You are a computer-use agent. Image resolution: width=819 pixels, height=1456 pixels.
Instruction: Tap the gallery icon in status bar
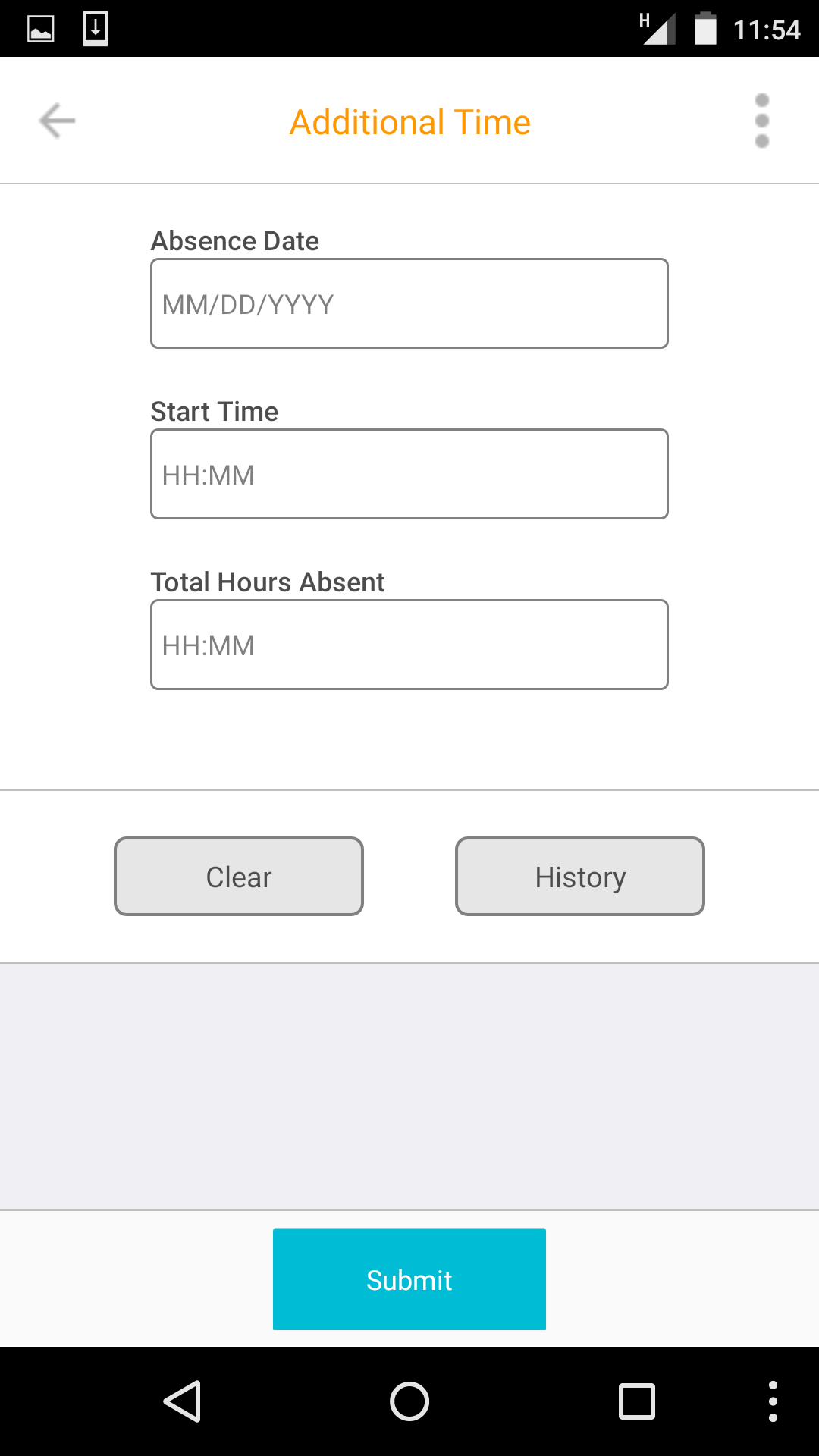coord(39,28)
